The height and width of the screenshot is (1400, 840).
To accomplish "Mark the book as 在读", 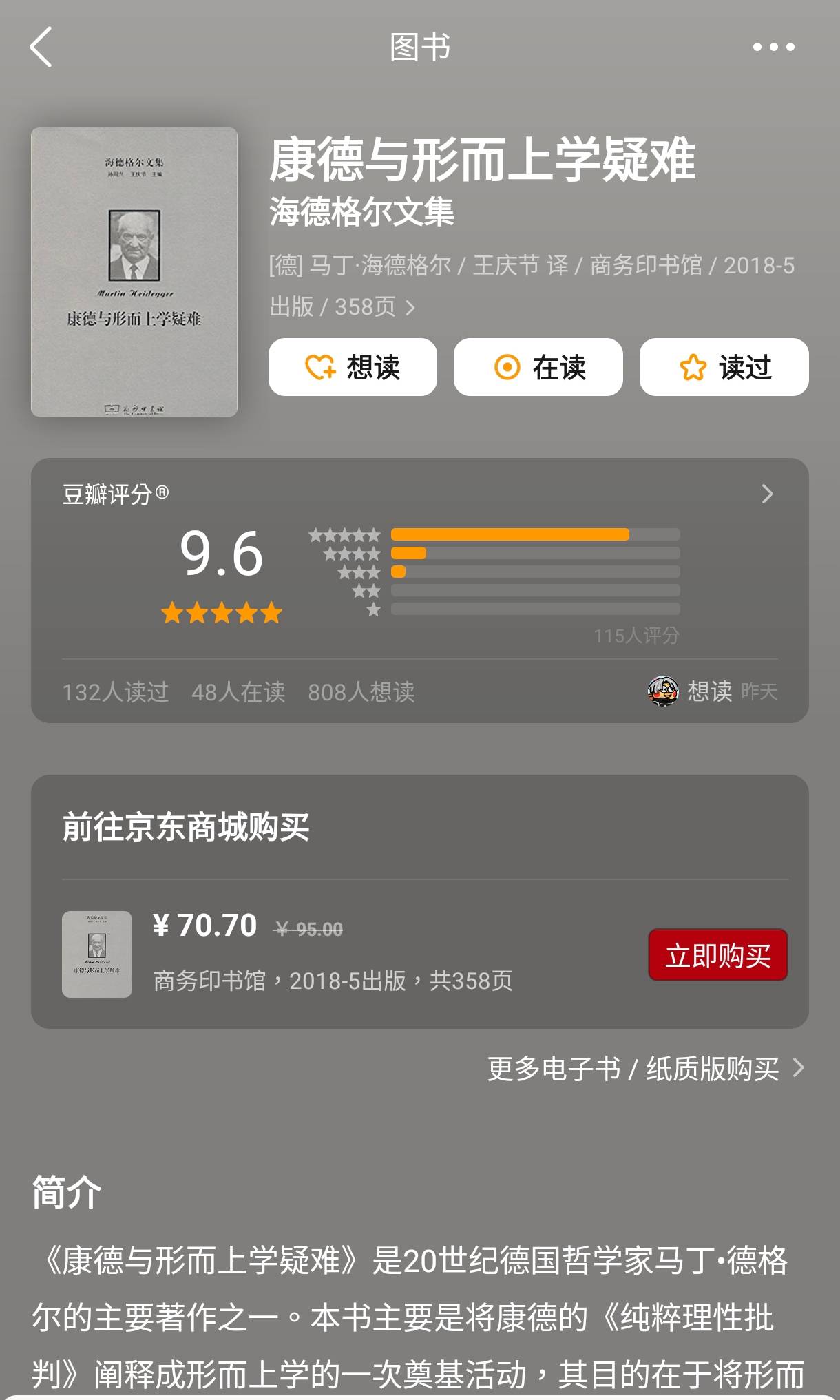I will coord(538,367).
